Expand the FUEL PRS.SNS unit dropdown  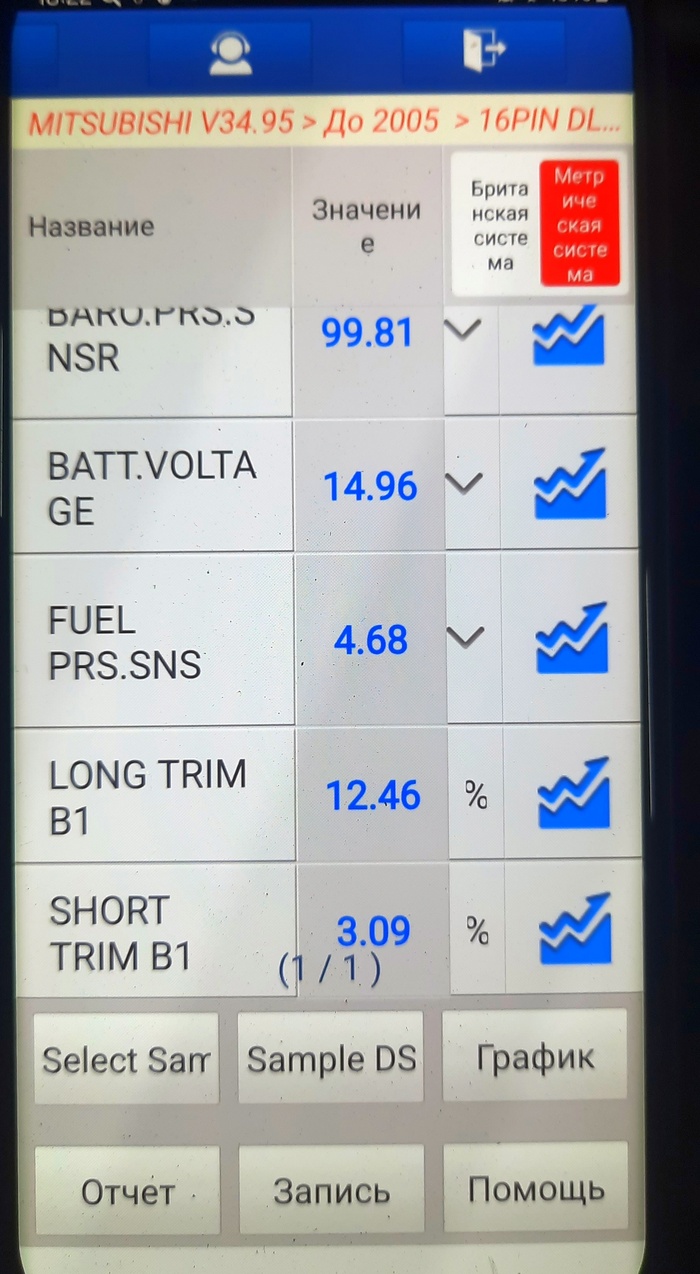pyautogui.click(x=465, y=637)
